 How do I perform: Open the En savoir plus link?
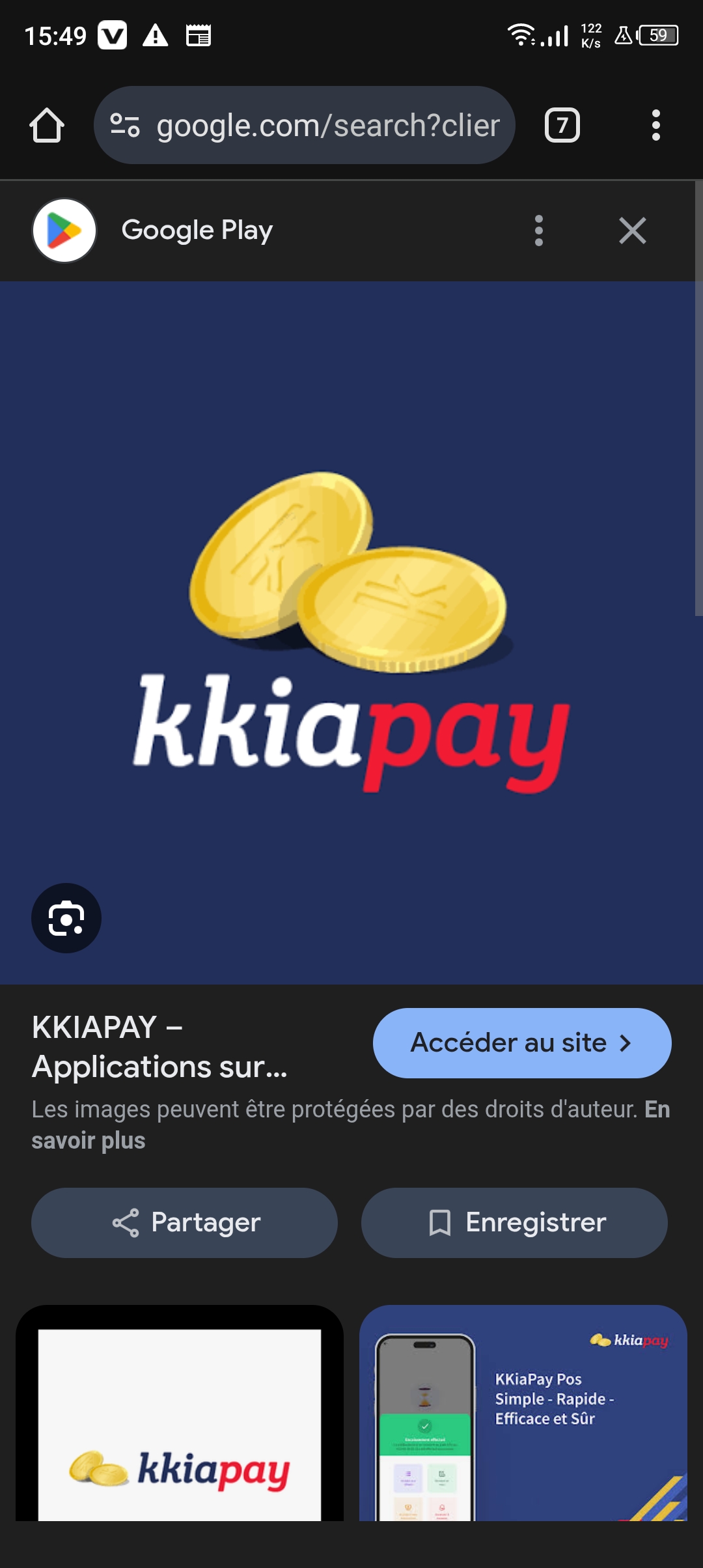point(89,1141)
